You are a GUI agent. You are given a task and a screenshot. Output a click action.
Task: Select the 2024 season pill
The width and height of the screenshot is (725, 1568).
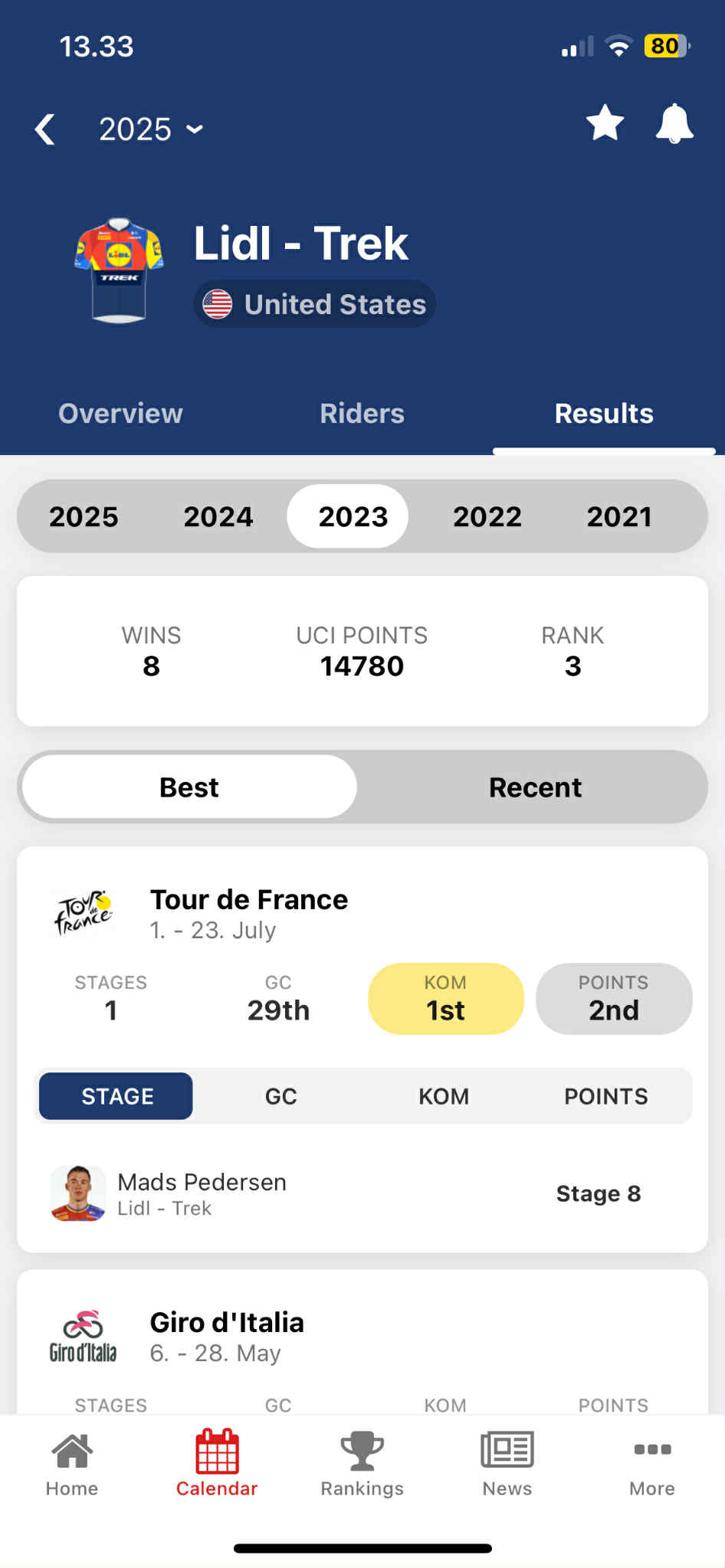coord(218,516)
